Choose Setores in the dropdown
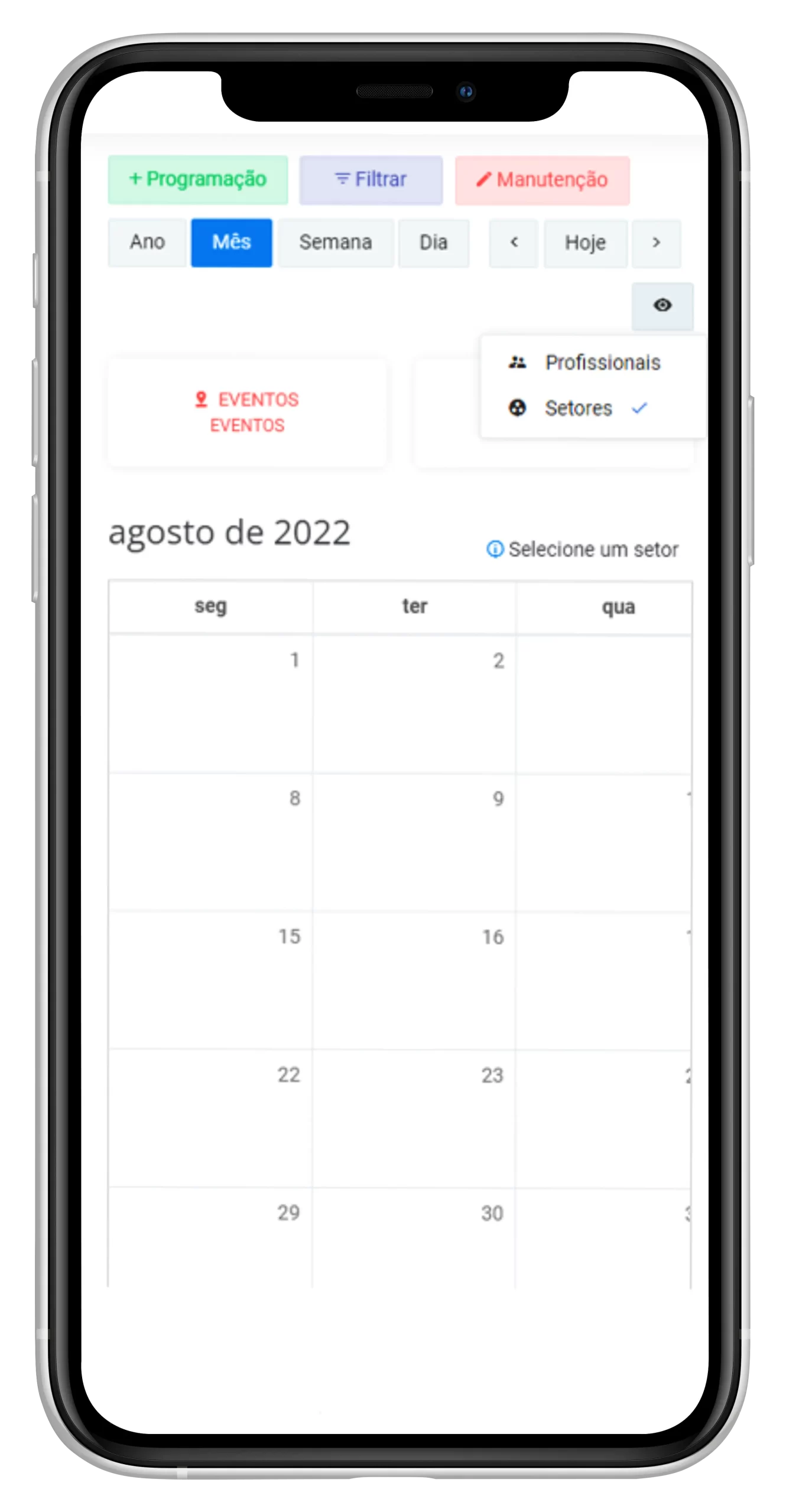 (578, 408)
